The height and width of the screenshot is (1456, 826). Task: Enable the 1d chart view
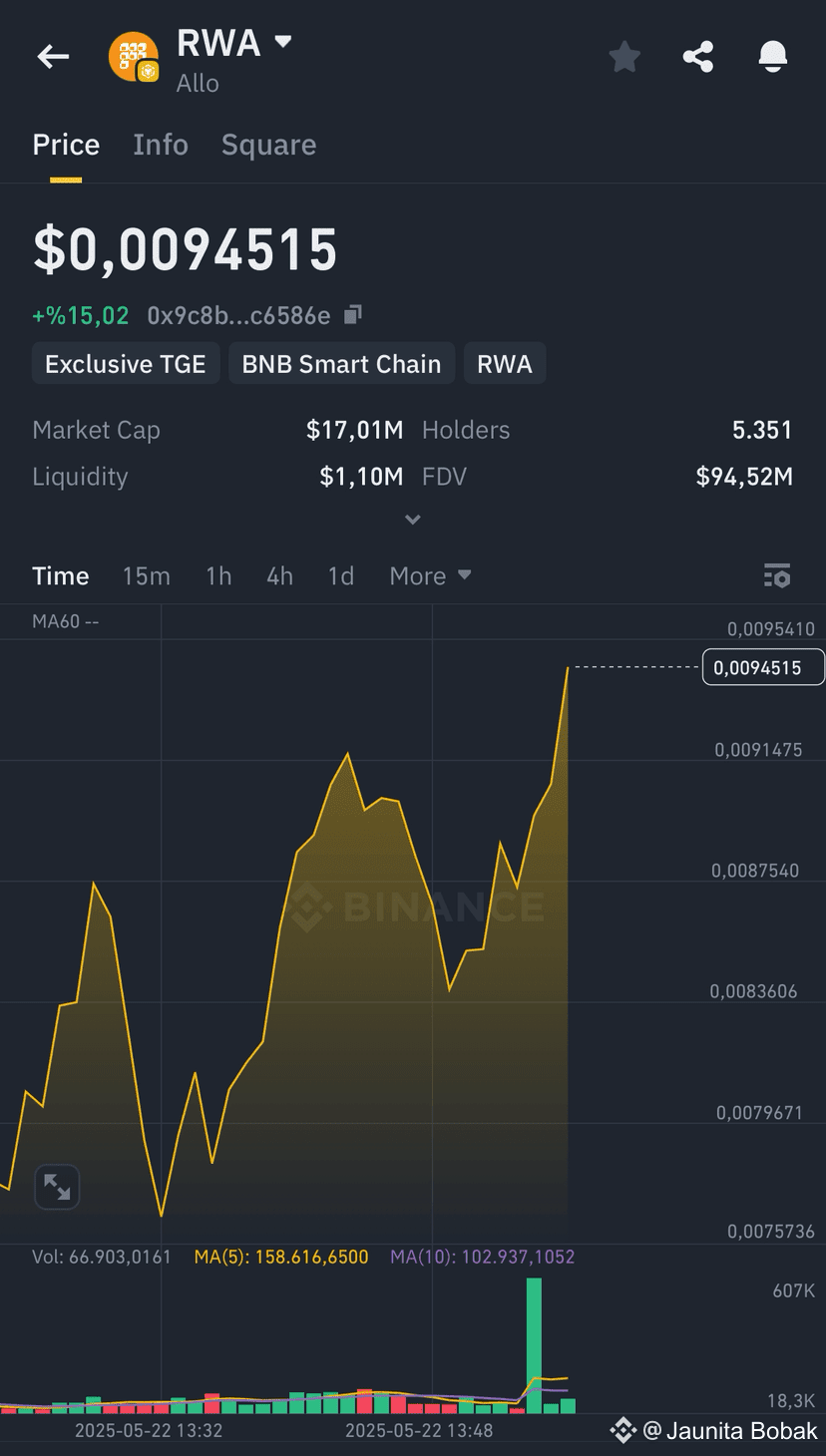pos(340,575)
